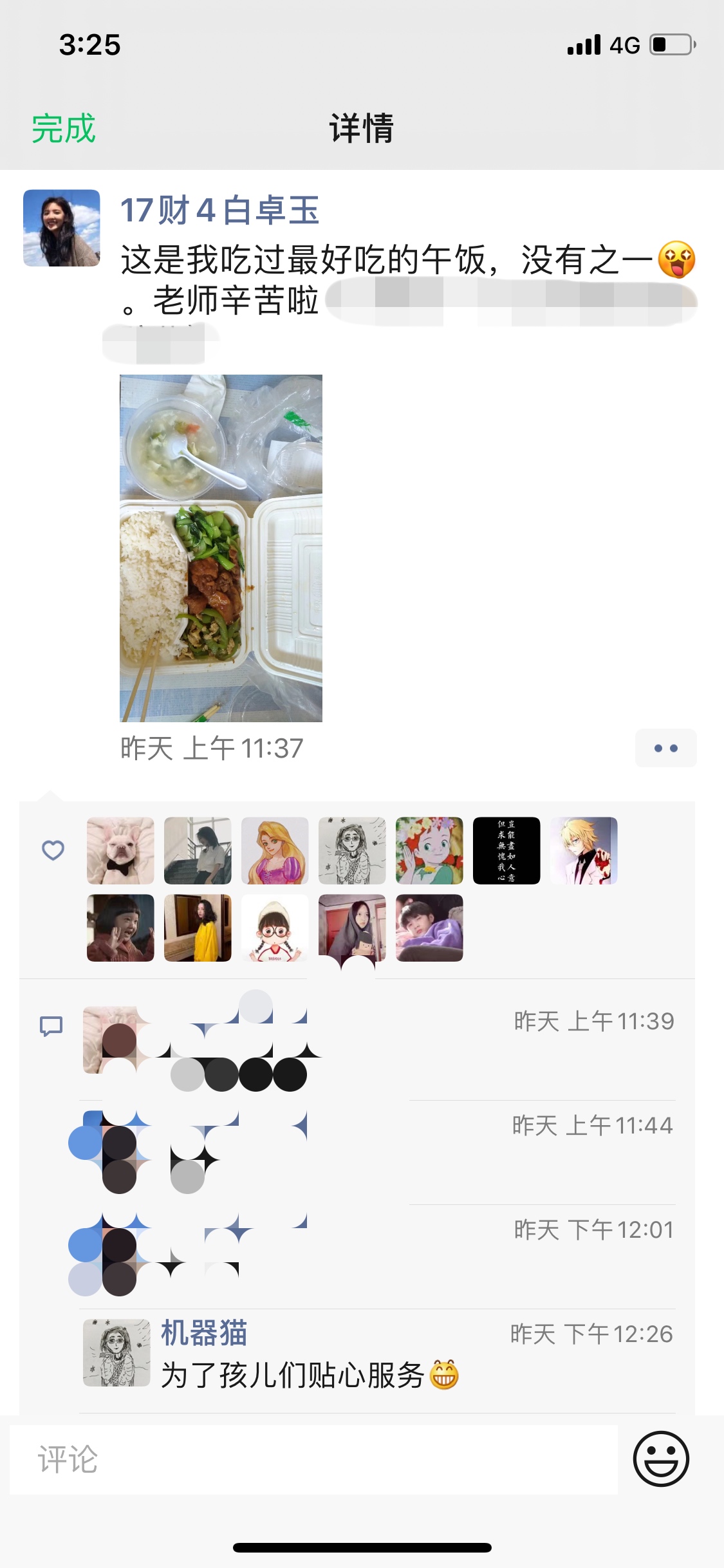Image resolution: width=724 pixels, height=1568 pixels.
Task: Open the black calligraphy avatar liker's profile
Action: coord(506,850)
